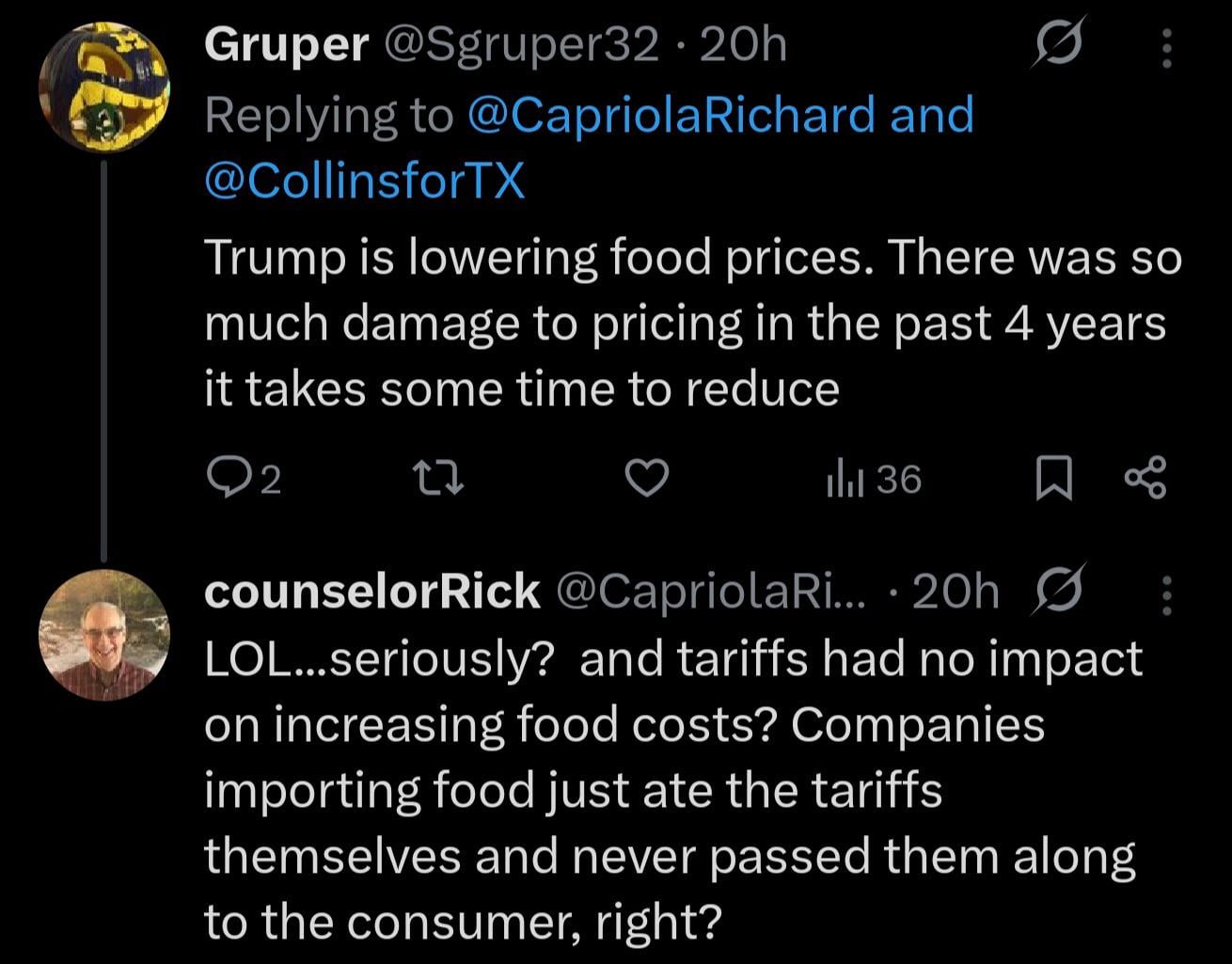Open overflow menu on Gruper's post

(x=1166, y=47)
